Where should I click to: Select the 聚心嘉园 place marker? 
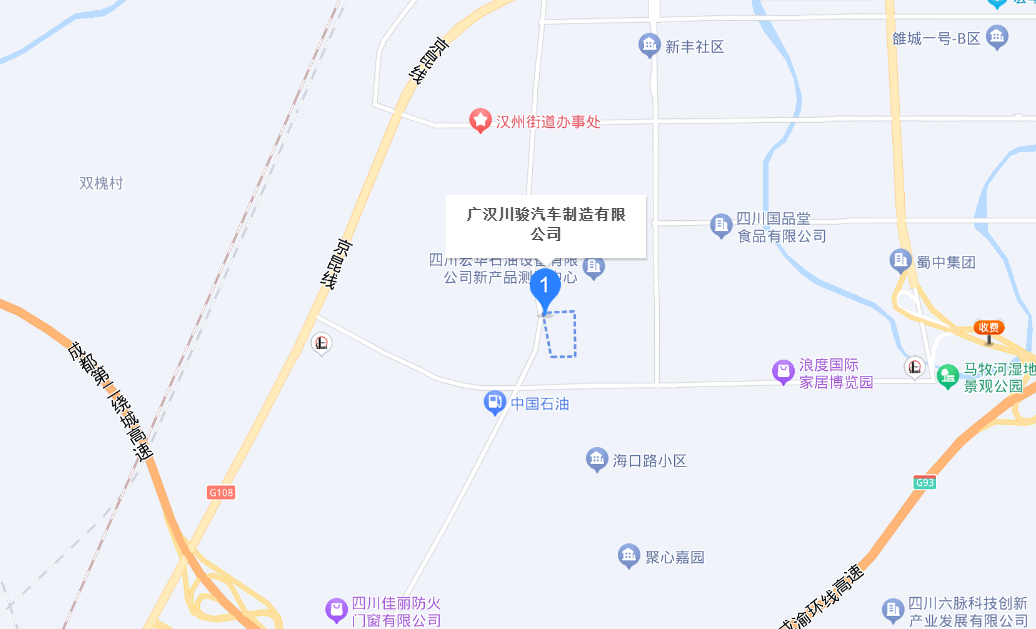(x=628, y=556)
